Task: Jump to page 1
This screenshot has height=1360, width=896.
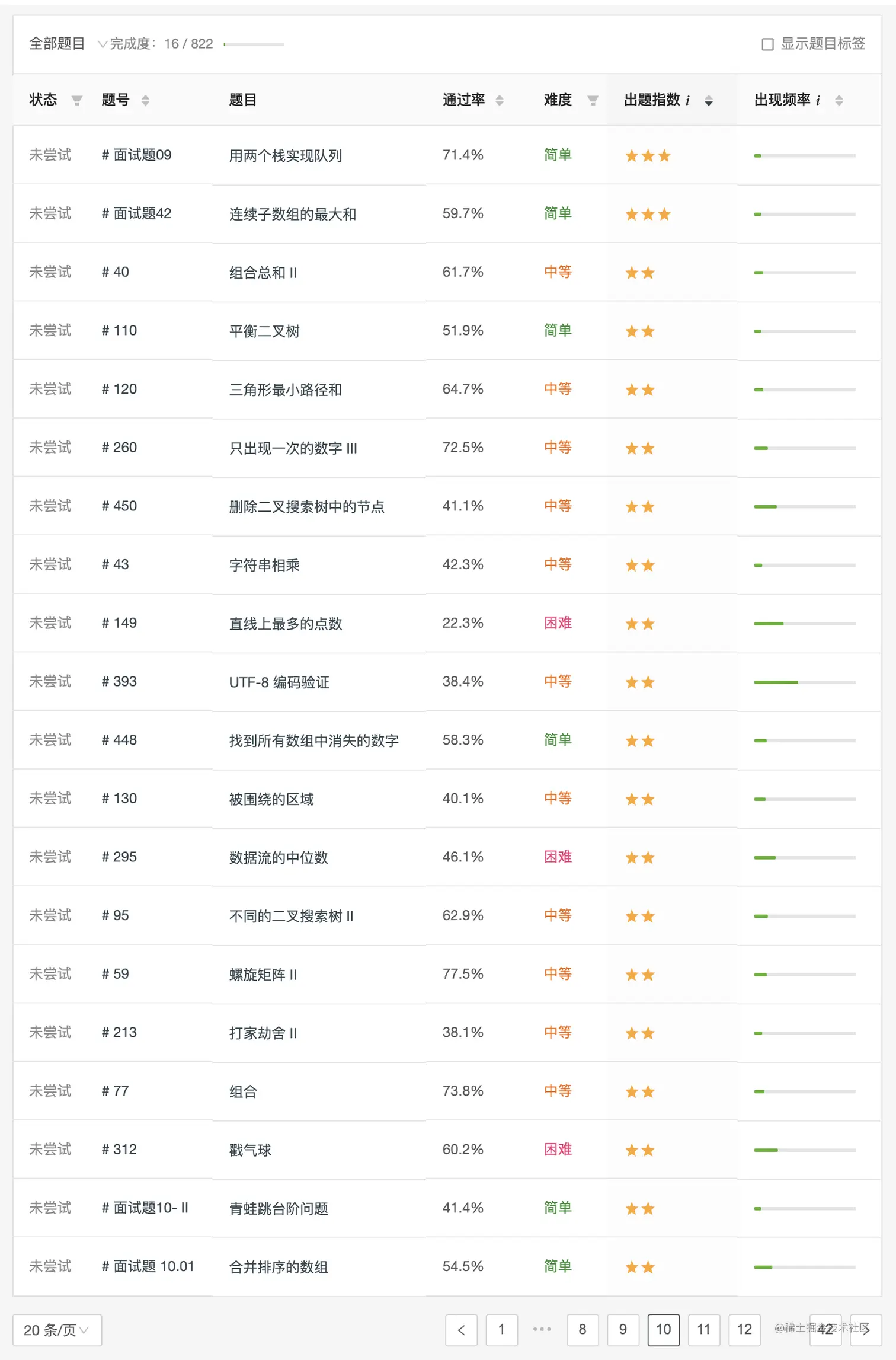Action: coord(501,1330)
